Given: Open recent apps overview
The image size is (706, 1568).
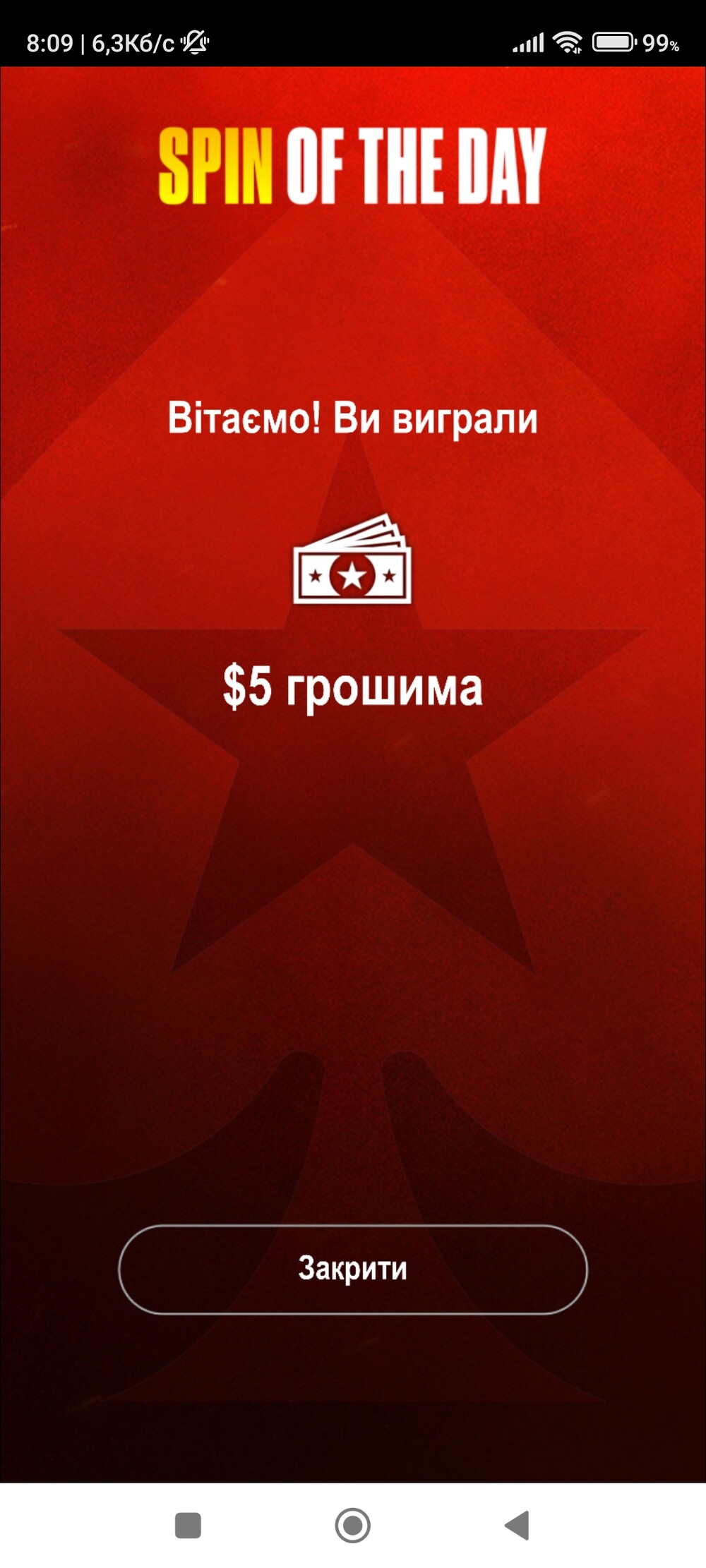Looking at the screenshot, I should [188, 1525].
